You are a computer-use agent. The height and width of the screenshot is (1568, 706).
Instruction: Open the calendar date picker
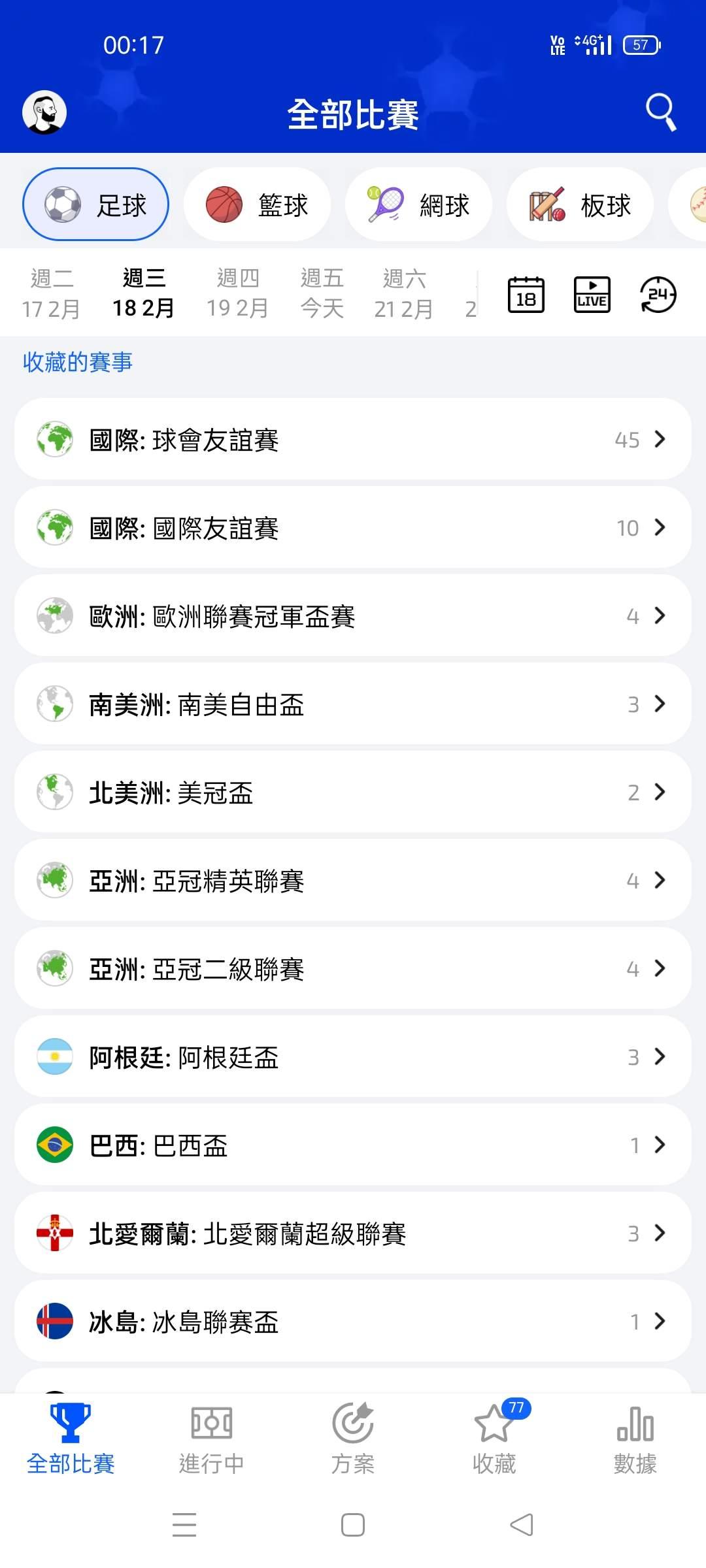point(526,295)
